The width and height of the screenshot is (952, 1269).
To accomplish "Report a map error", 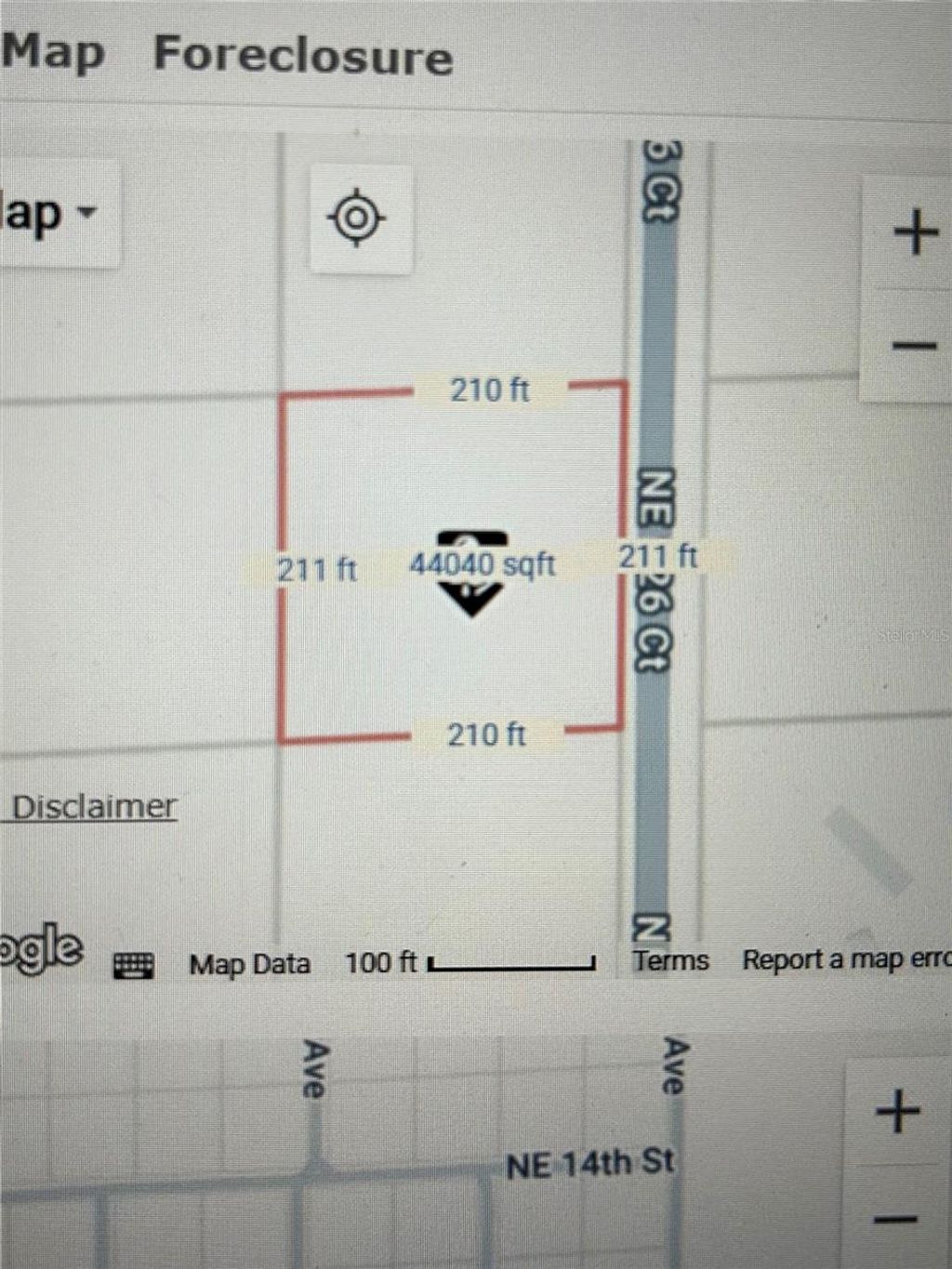I will (844, 960).
